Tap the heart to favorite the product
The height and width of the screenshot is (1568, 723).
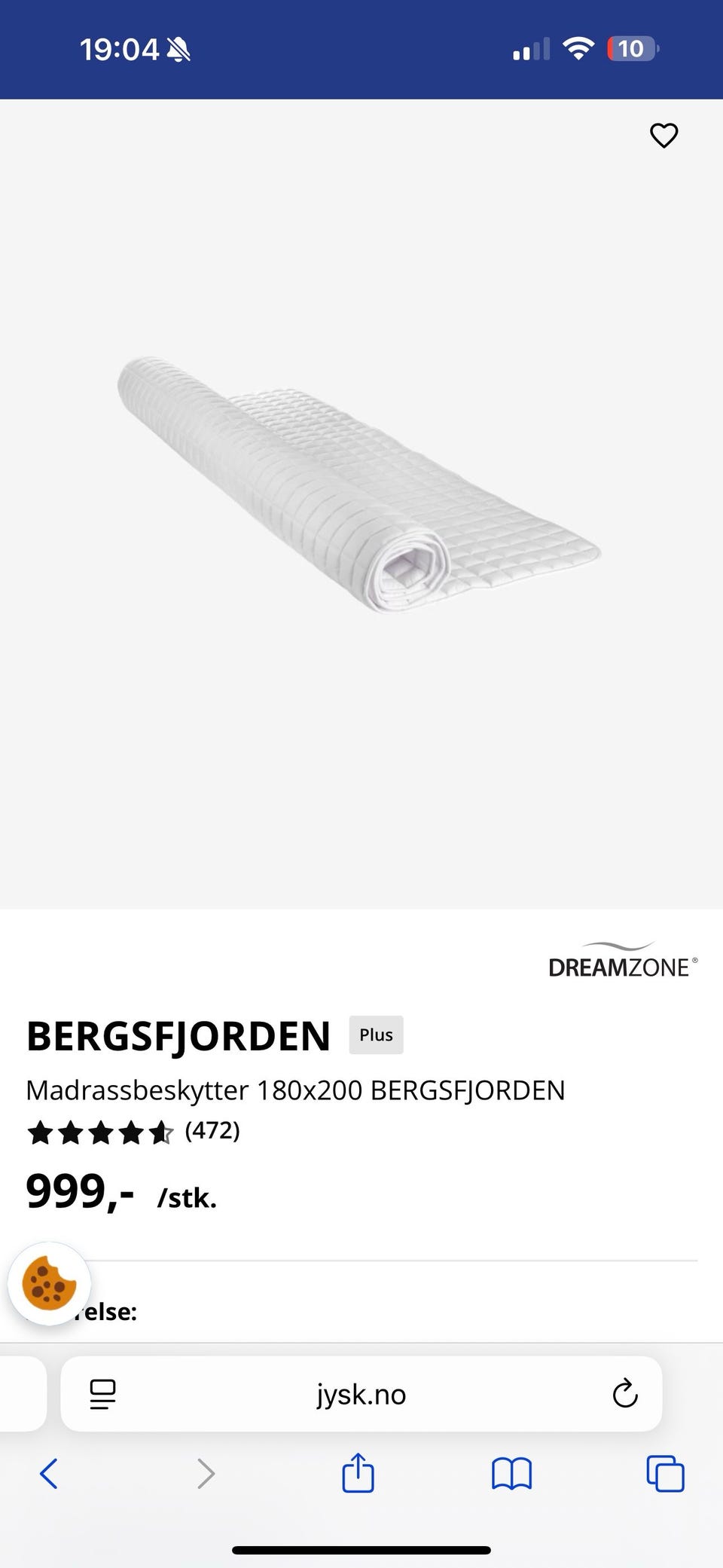tap(664, 136)
